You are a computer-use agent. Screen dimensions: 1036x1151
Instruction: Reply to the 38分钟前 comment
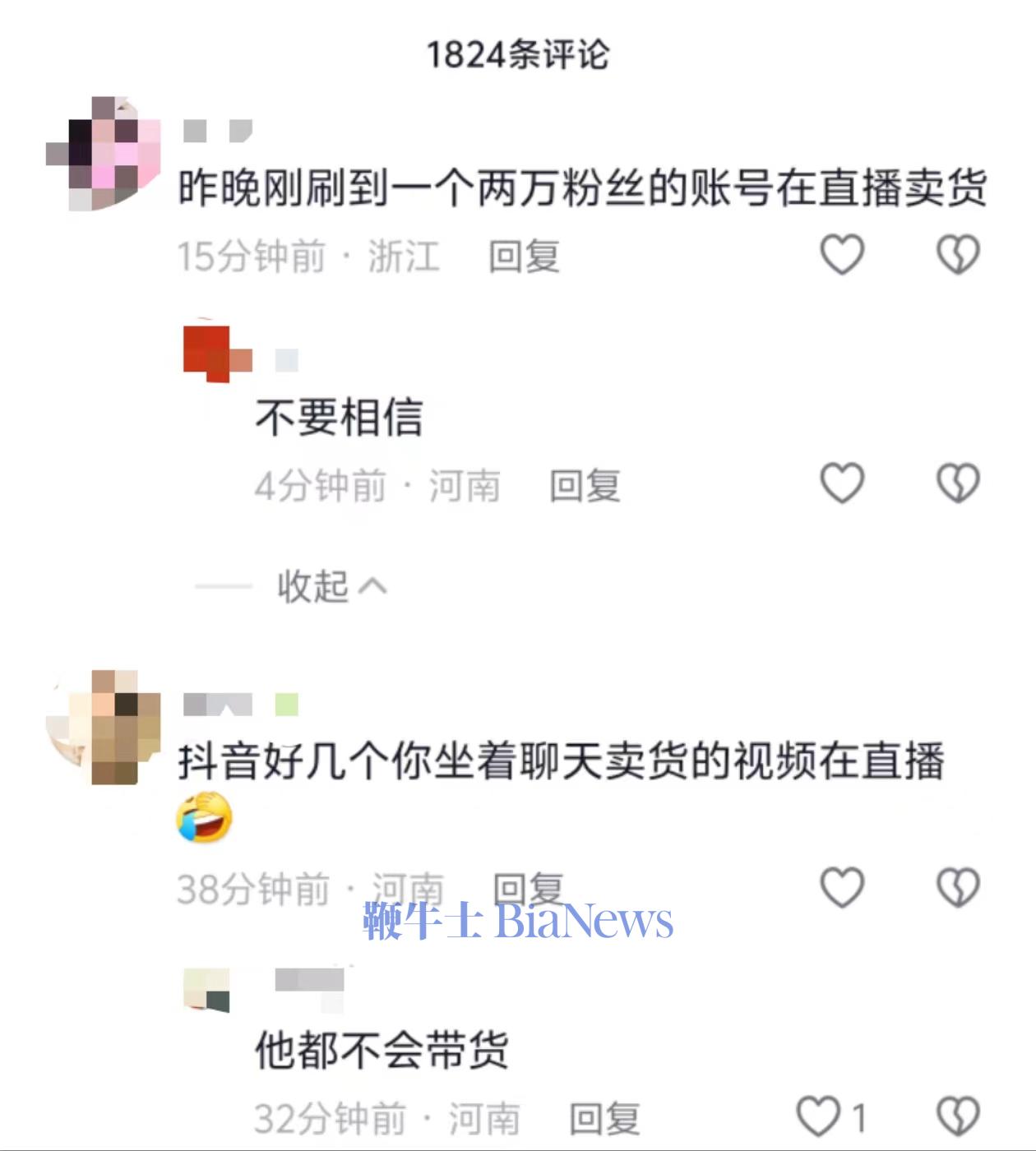coord(527,889)
